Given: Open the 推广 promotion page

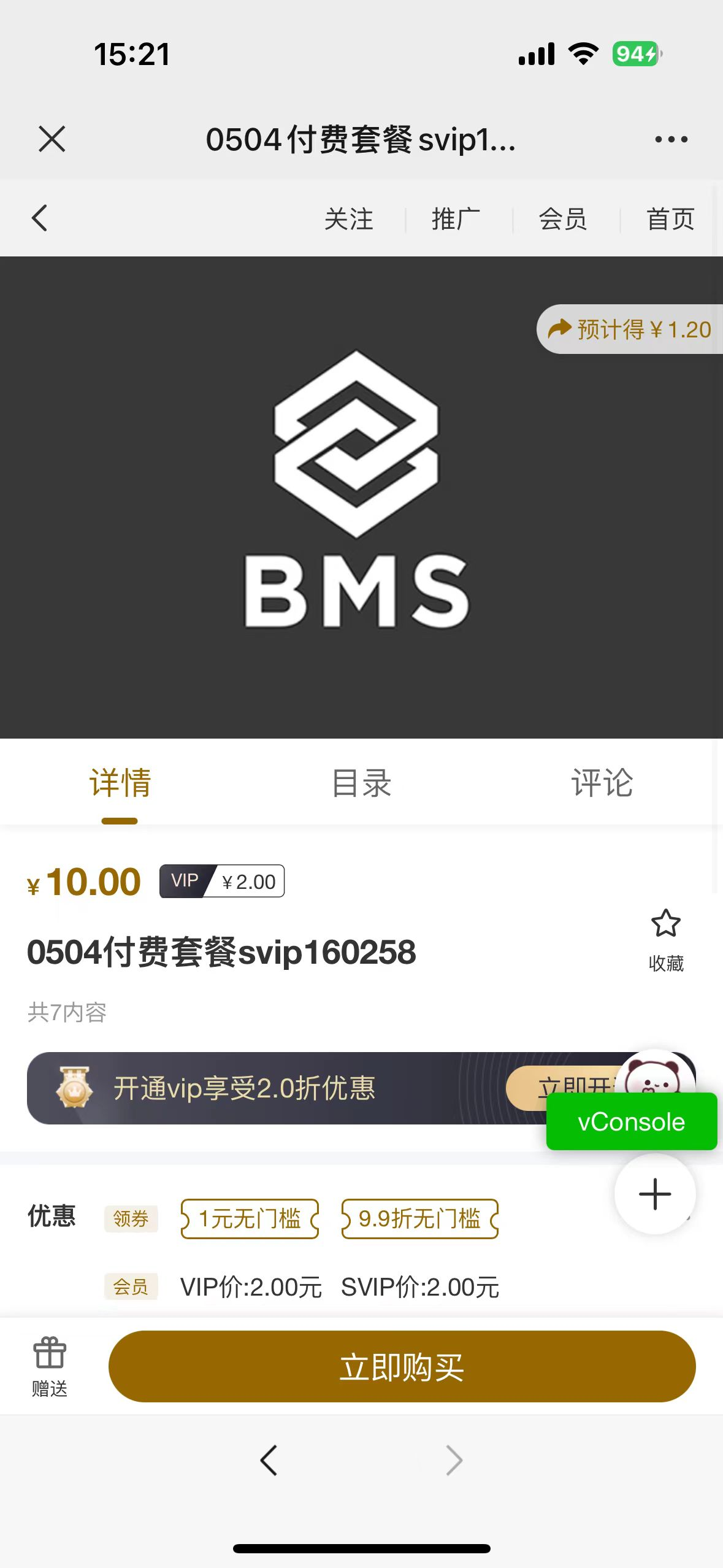Looking at the screenshot, I should coord(456,220).
